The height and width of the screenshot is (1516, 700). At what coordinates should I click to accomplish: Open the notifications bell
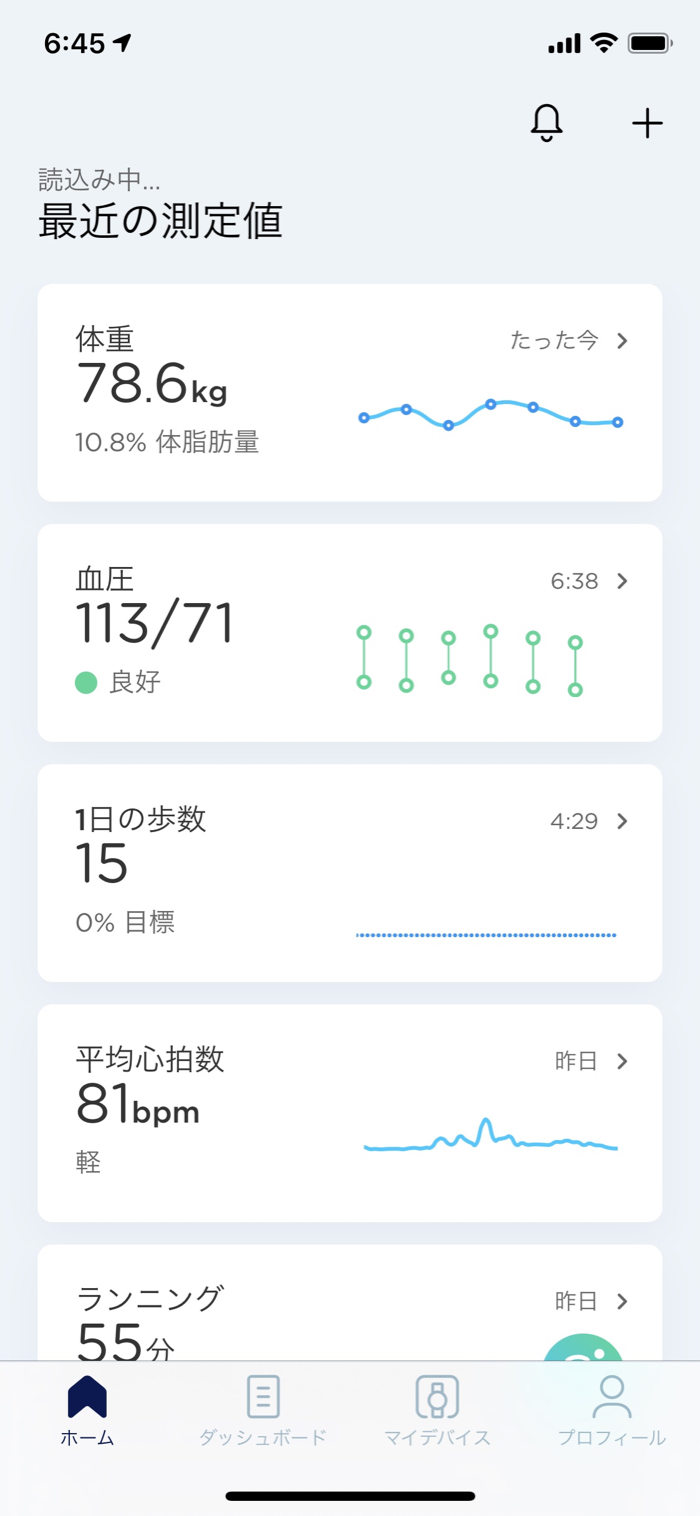546,123
